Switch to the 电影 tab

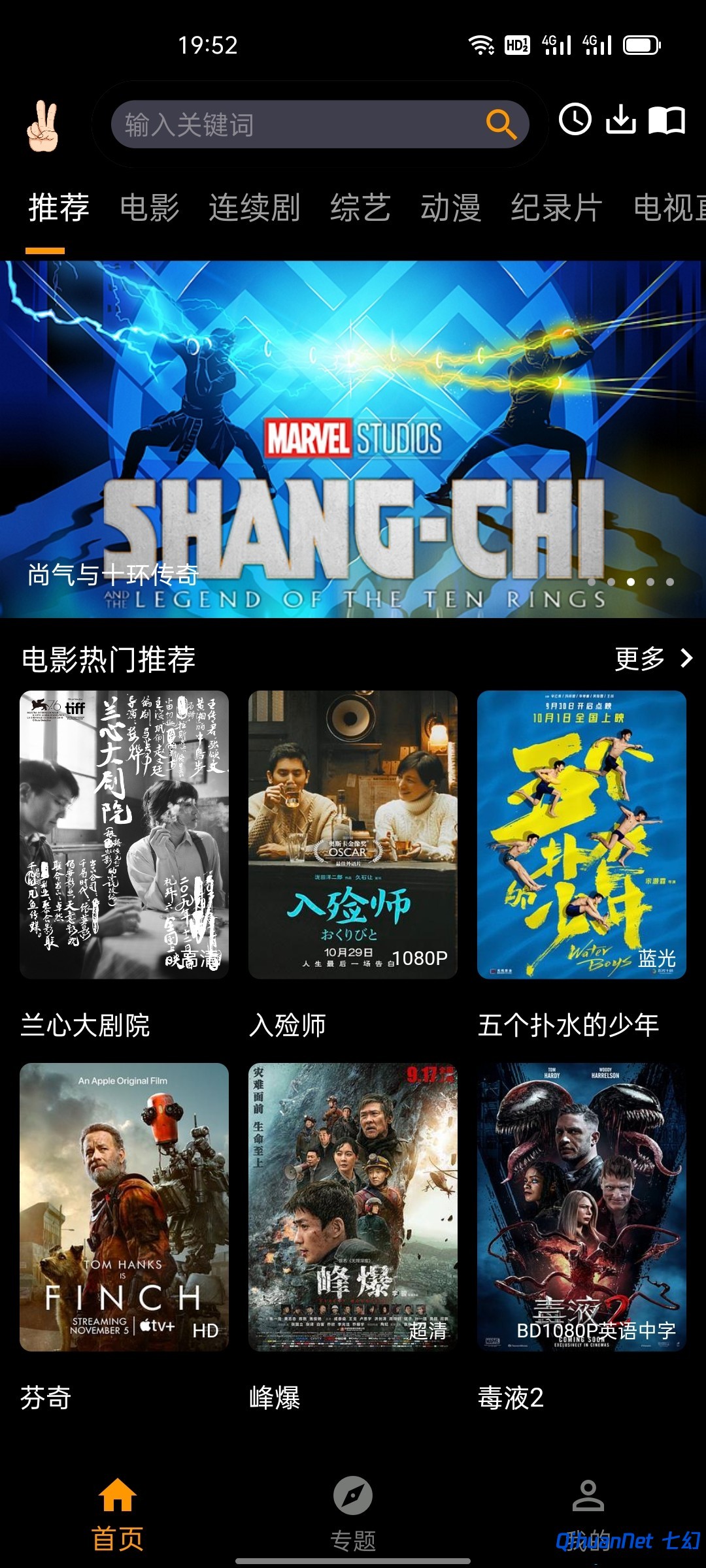150,208
